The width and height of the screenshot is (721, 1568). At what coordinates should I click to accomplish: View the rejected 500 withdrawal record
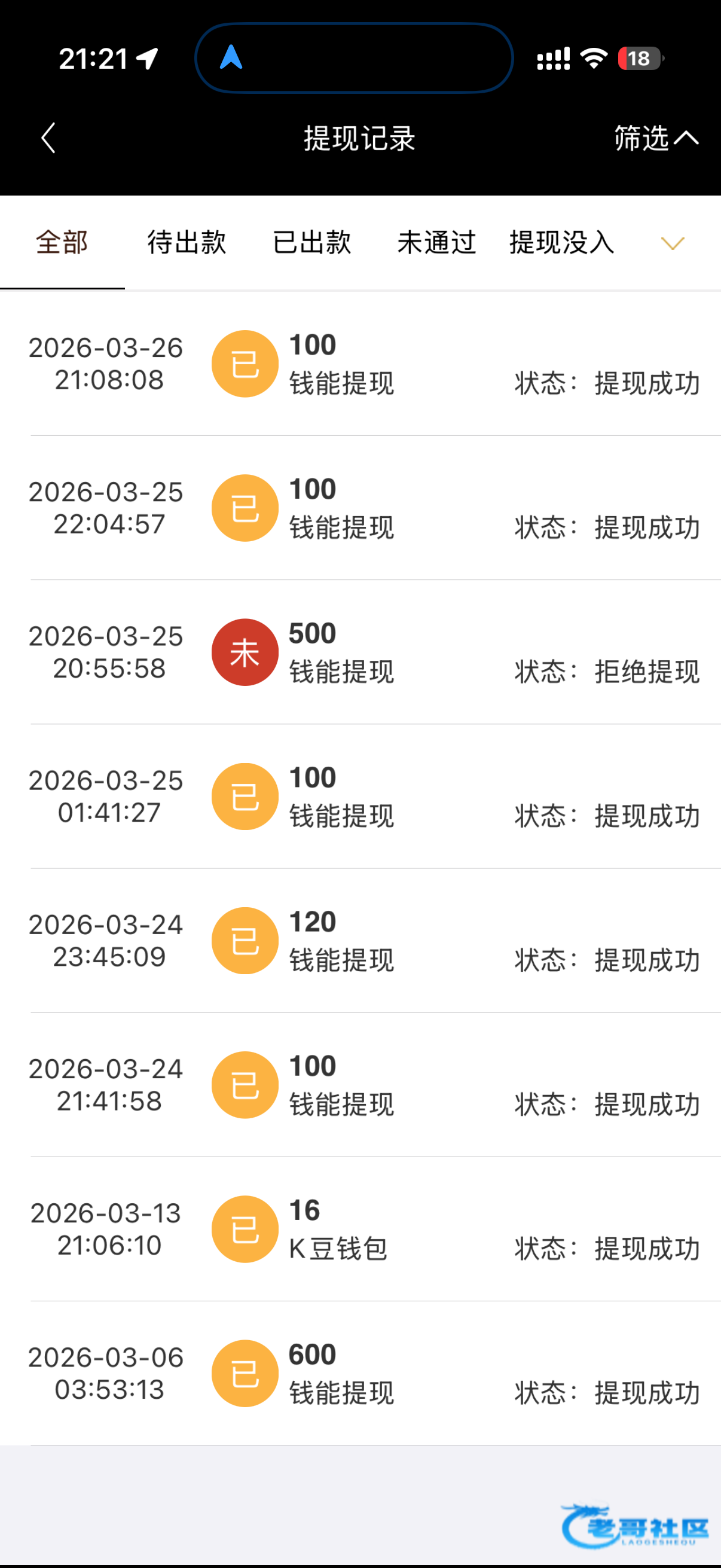pyautogui.click(x=364, y=652)
